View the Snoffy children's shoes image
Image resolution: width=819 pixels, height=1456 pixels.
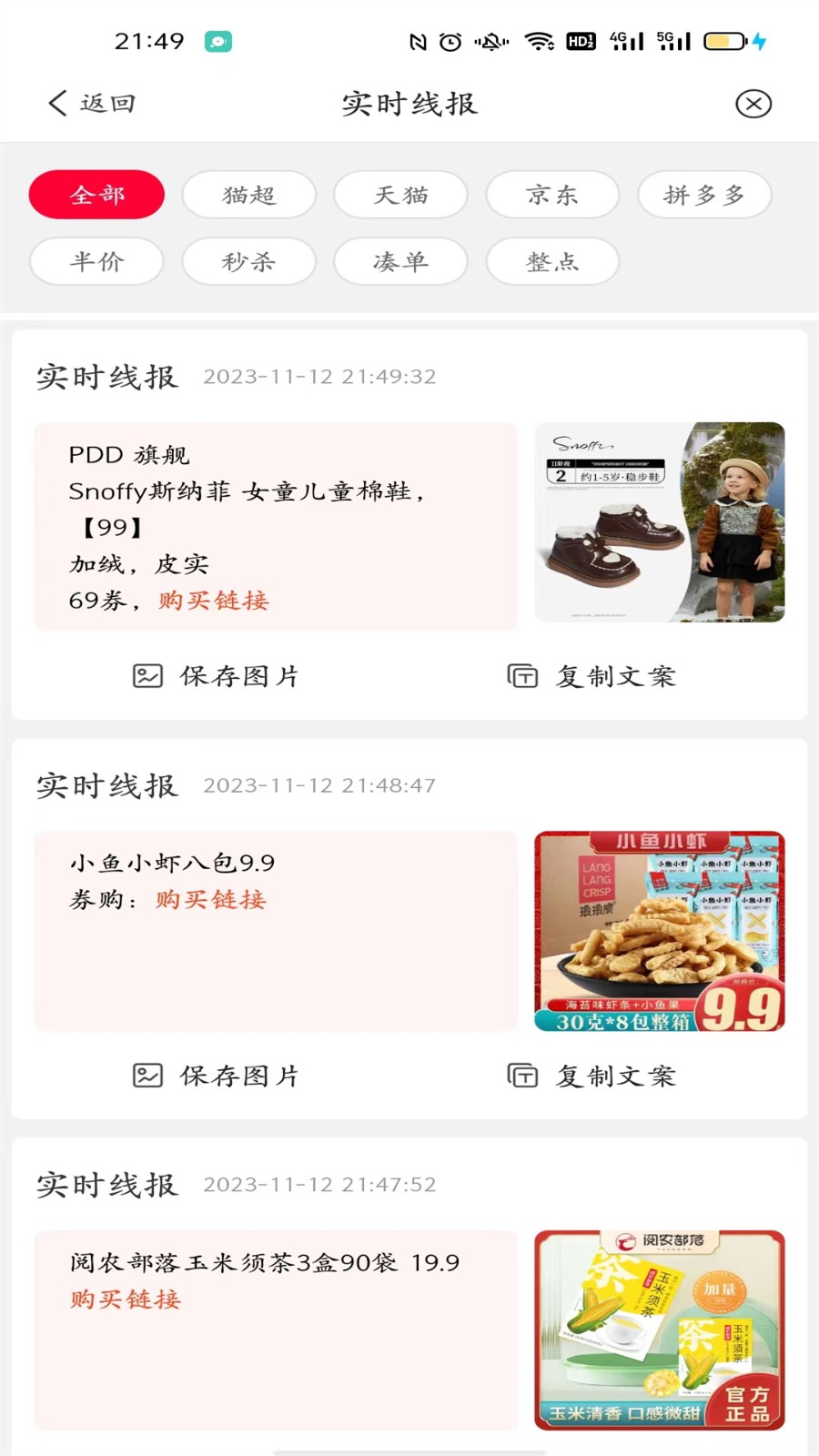point(659,522)
